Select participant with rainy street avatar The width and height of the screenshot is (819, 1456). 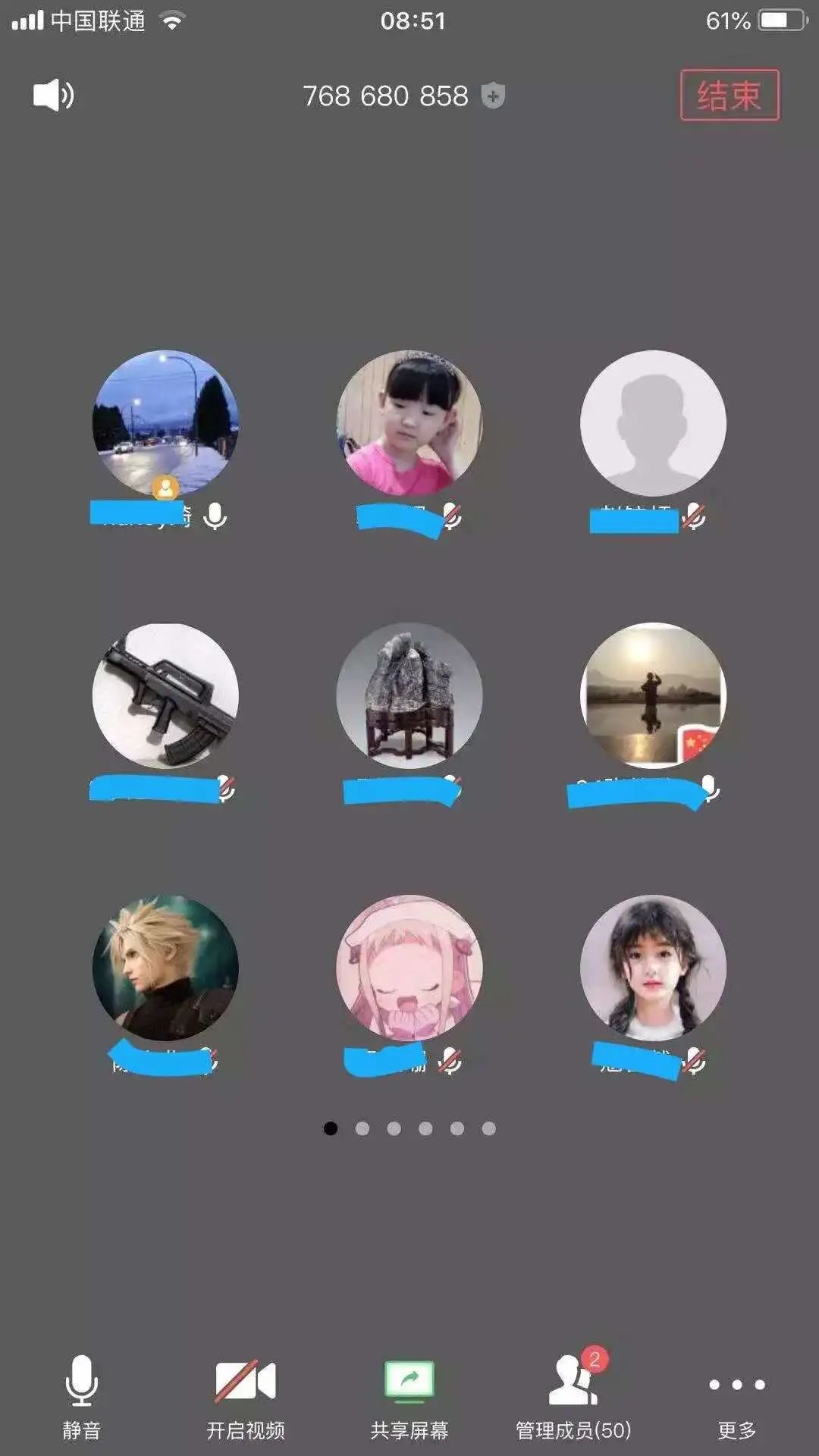[165, 423]
